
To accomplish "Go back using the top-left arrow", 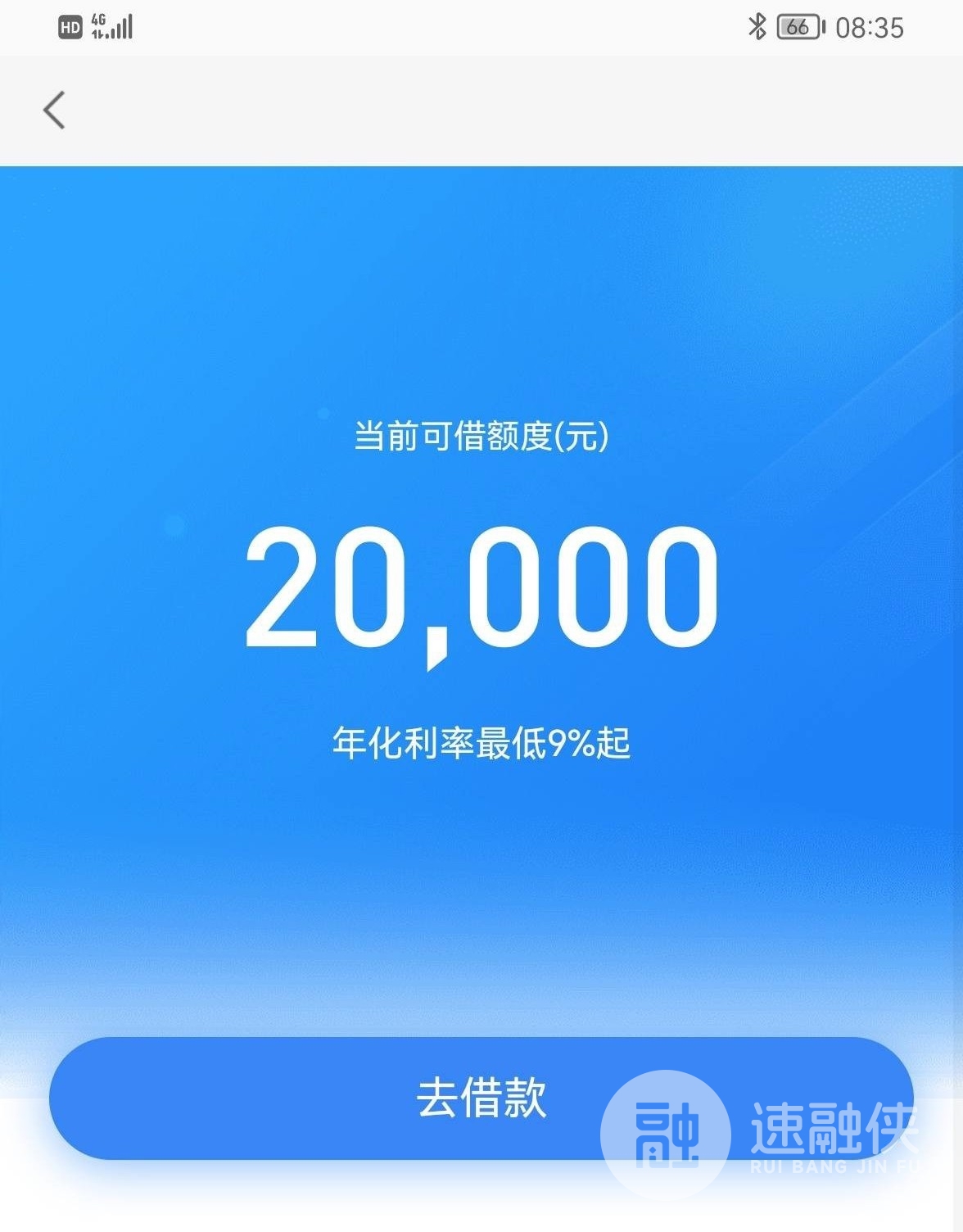I will coord(54,110).
